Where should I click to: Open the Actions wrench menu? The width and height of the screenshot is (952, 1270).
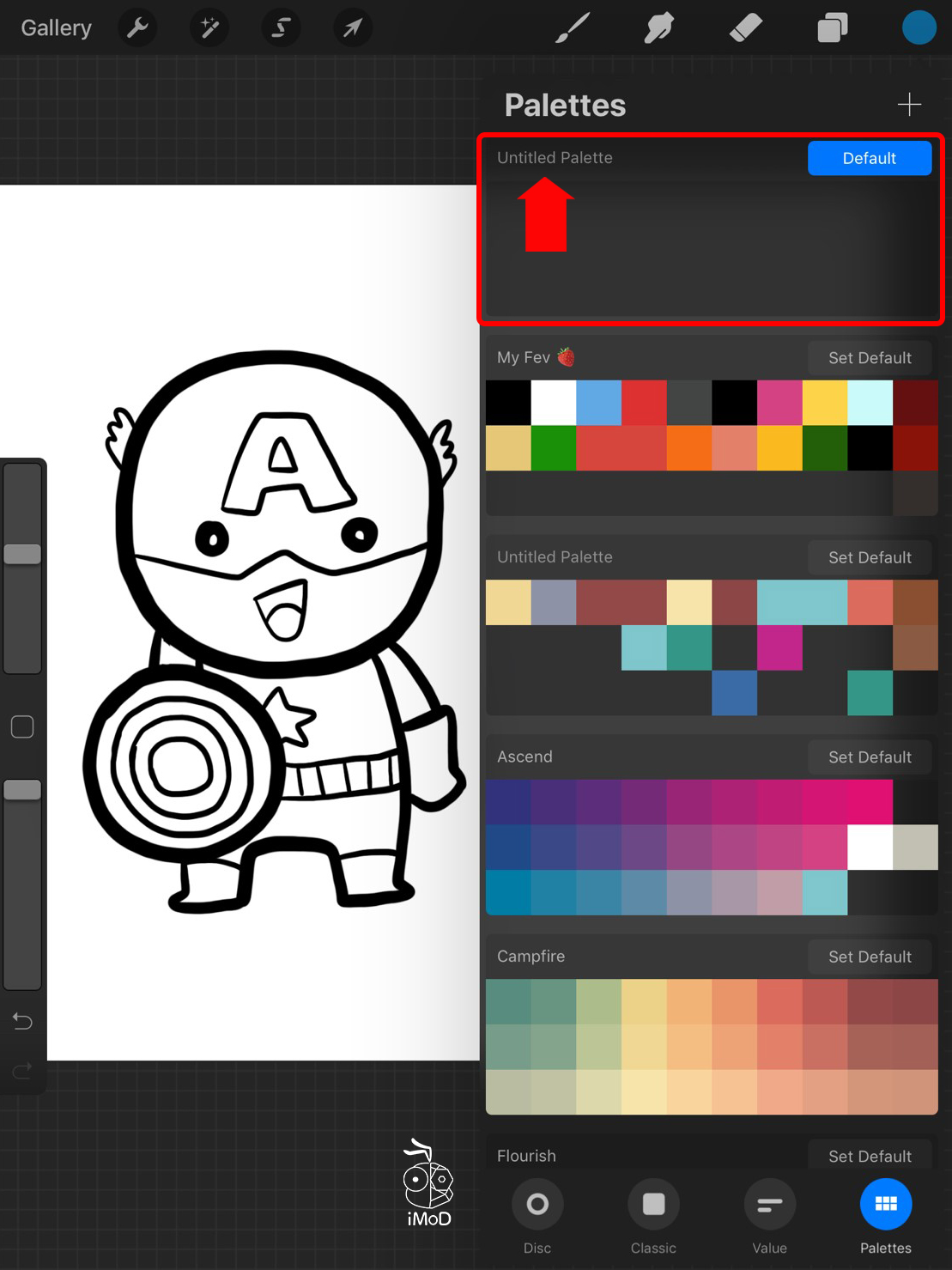[137, 27]
